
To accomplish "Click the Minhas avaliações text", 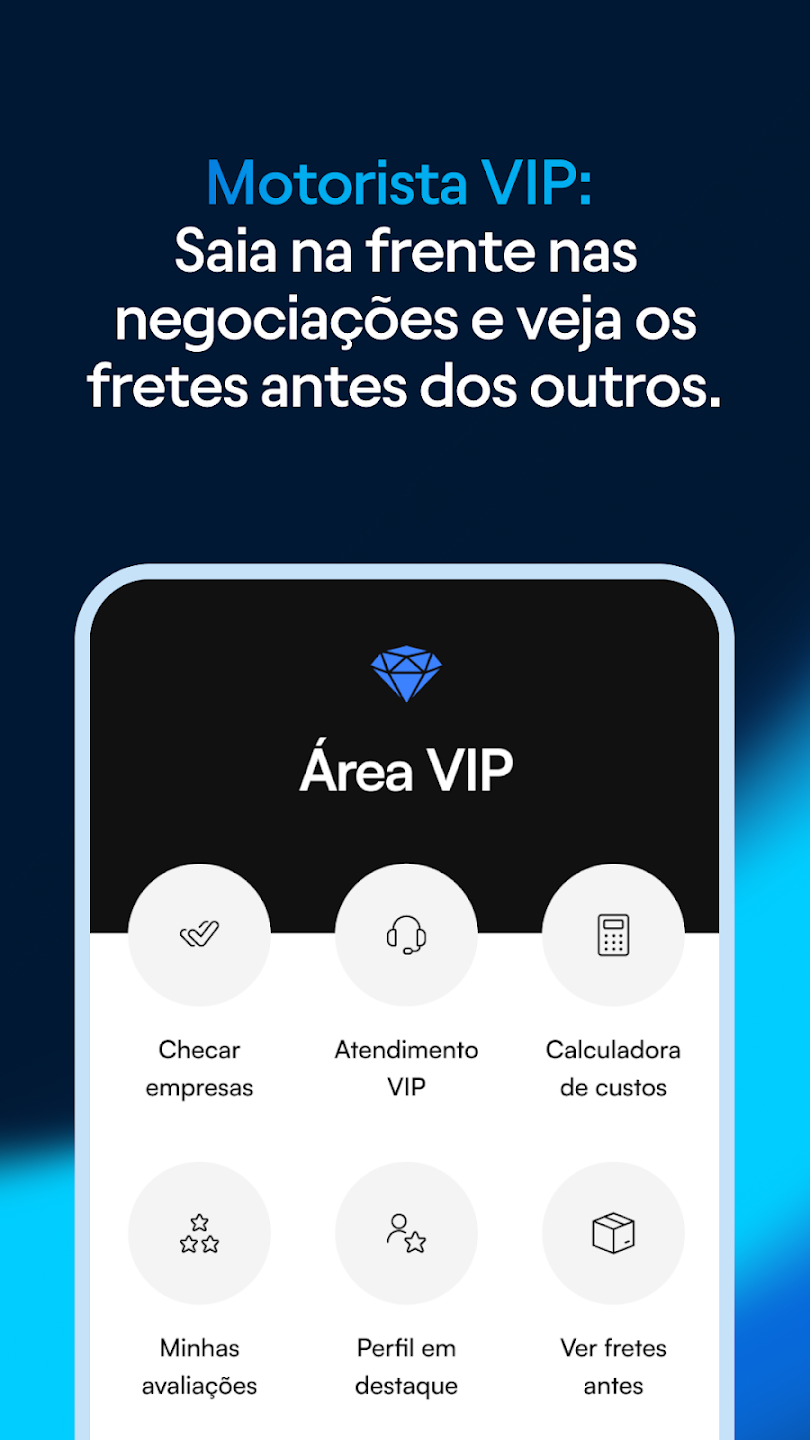I will (x=199, y=1366).
